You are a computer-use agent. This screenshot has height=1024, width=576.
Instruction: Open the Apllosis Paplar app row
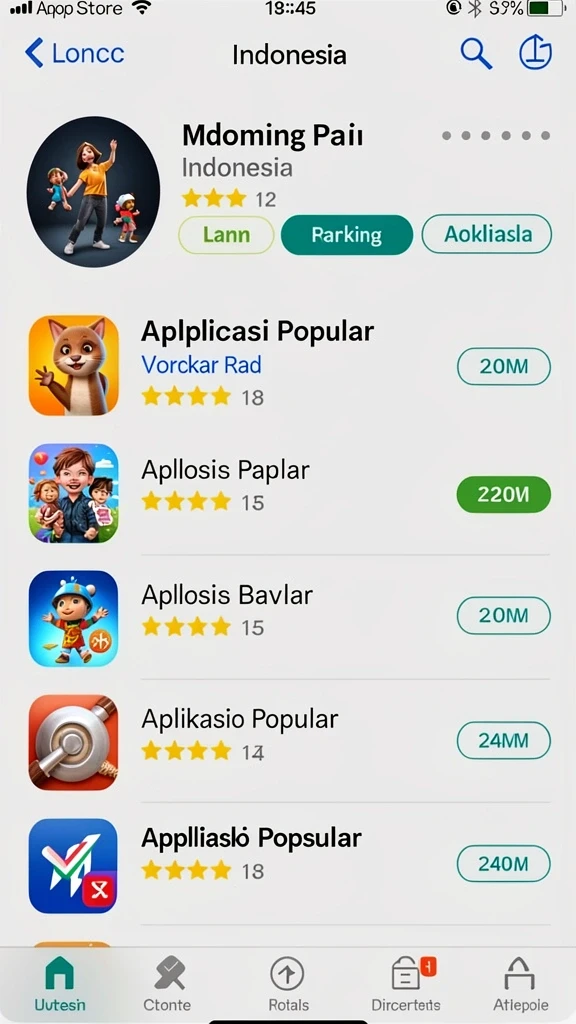[x=288, y=493]
